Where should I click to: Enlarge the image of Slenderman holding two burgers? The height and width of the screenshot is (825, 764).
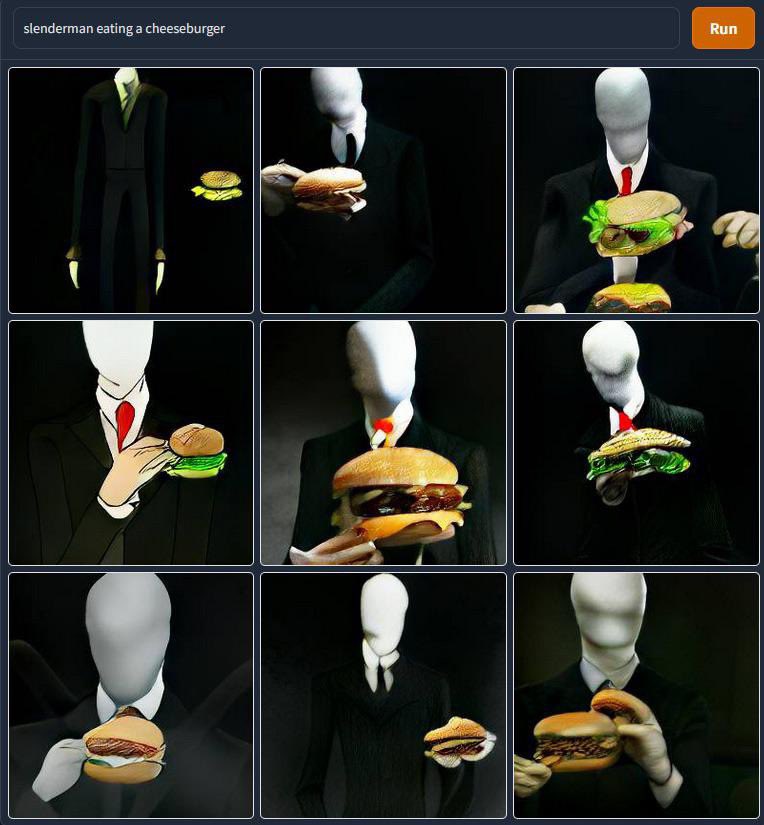tap(636, 695)
